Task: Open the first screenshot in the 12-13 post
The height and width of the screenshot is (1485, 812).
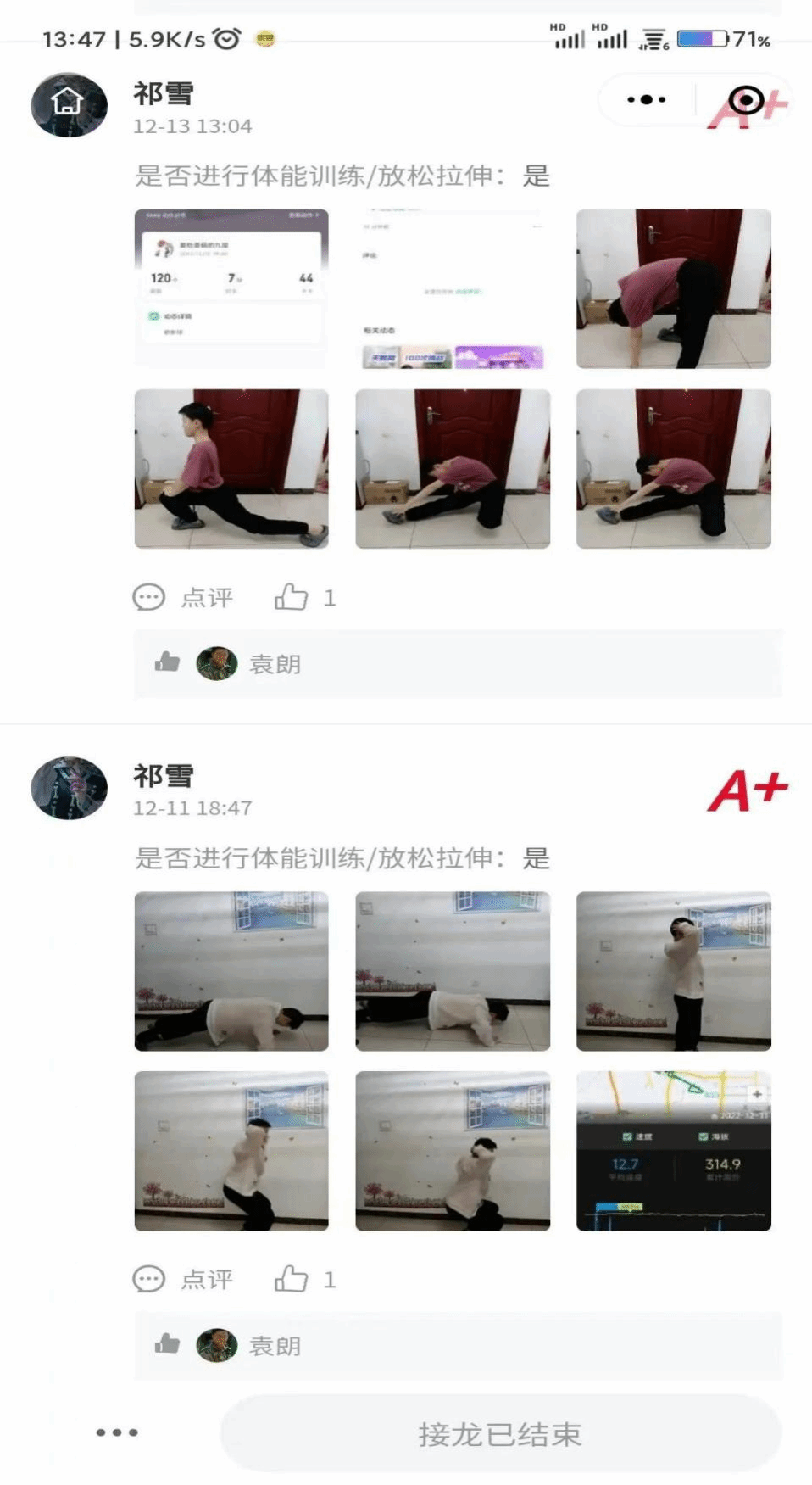Action: pos(231,288)
